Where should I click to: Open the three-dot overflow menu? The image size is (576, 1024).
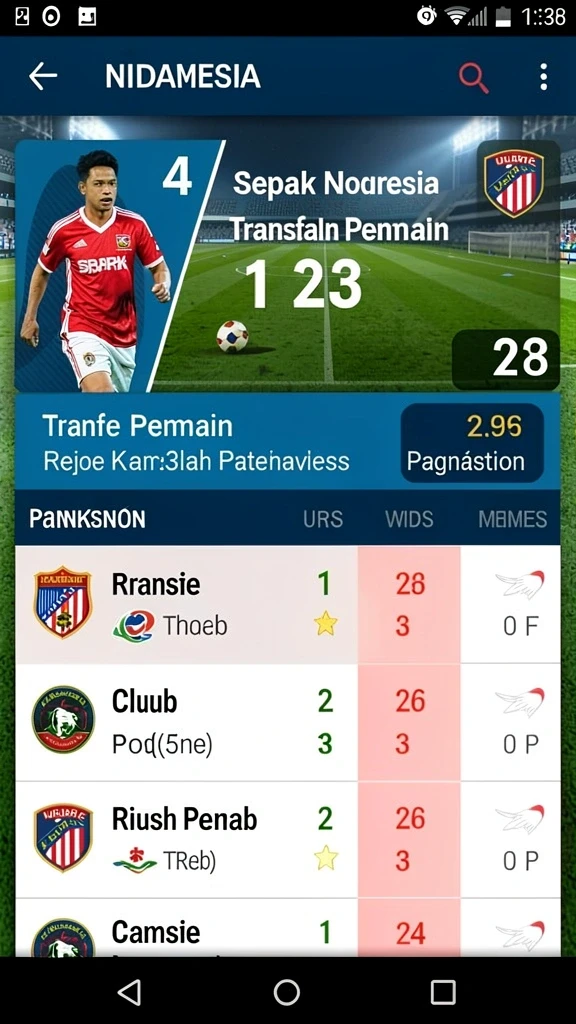click(x=543, y=77)
